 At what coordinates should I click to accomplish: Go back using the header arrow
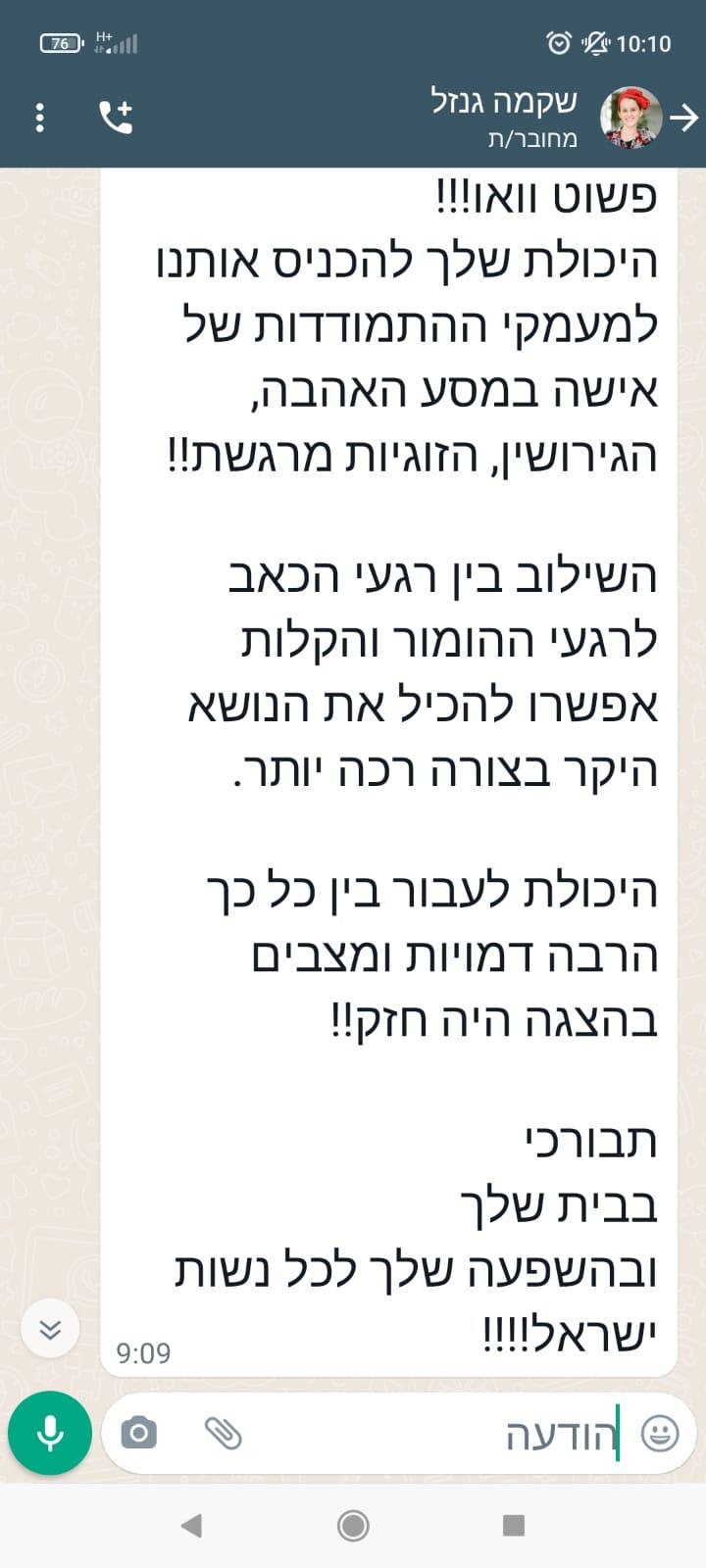tap(683, 118)
